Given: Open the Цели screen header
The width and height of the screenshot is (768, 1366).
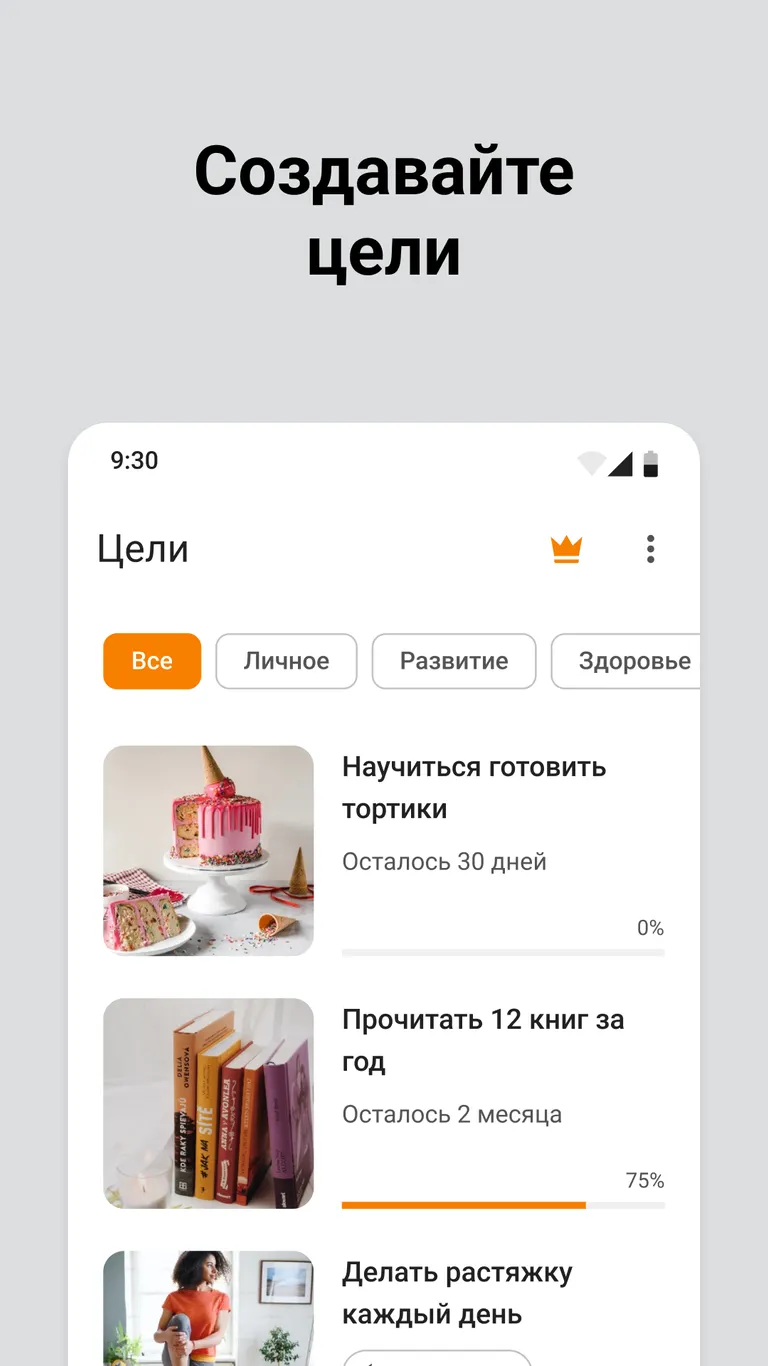Looking at the screenshot, I should click(142, 549).
